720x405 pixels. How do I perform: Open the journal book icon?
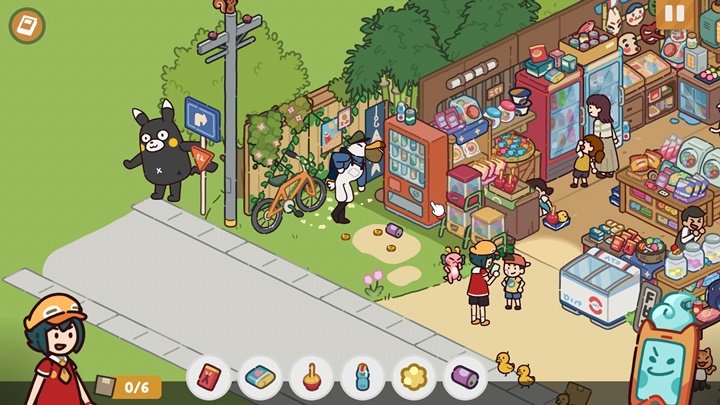pos(27,26)
